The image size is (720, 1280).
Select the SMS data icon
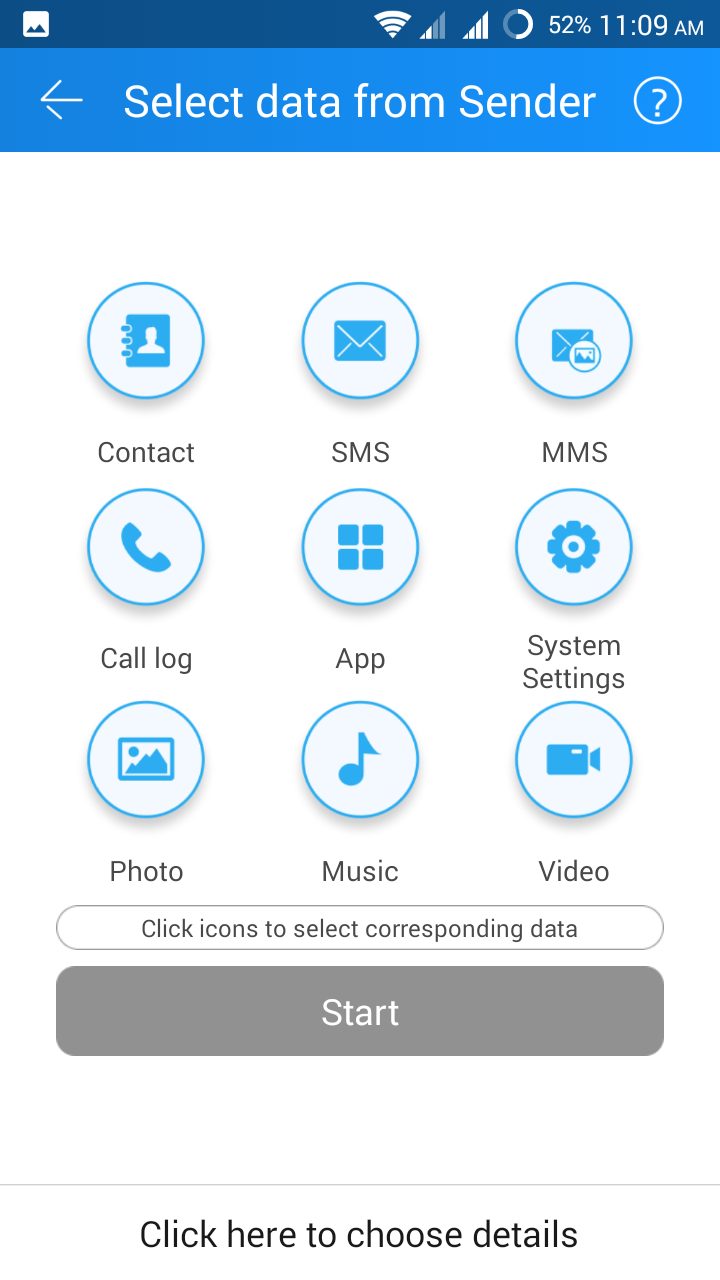coord(360,341)
